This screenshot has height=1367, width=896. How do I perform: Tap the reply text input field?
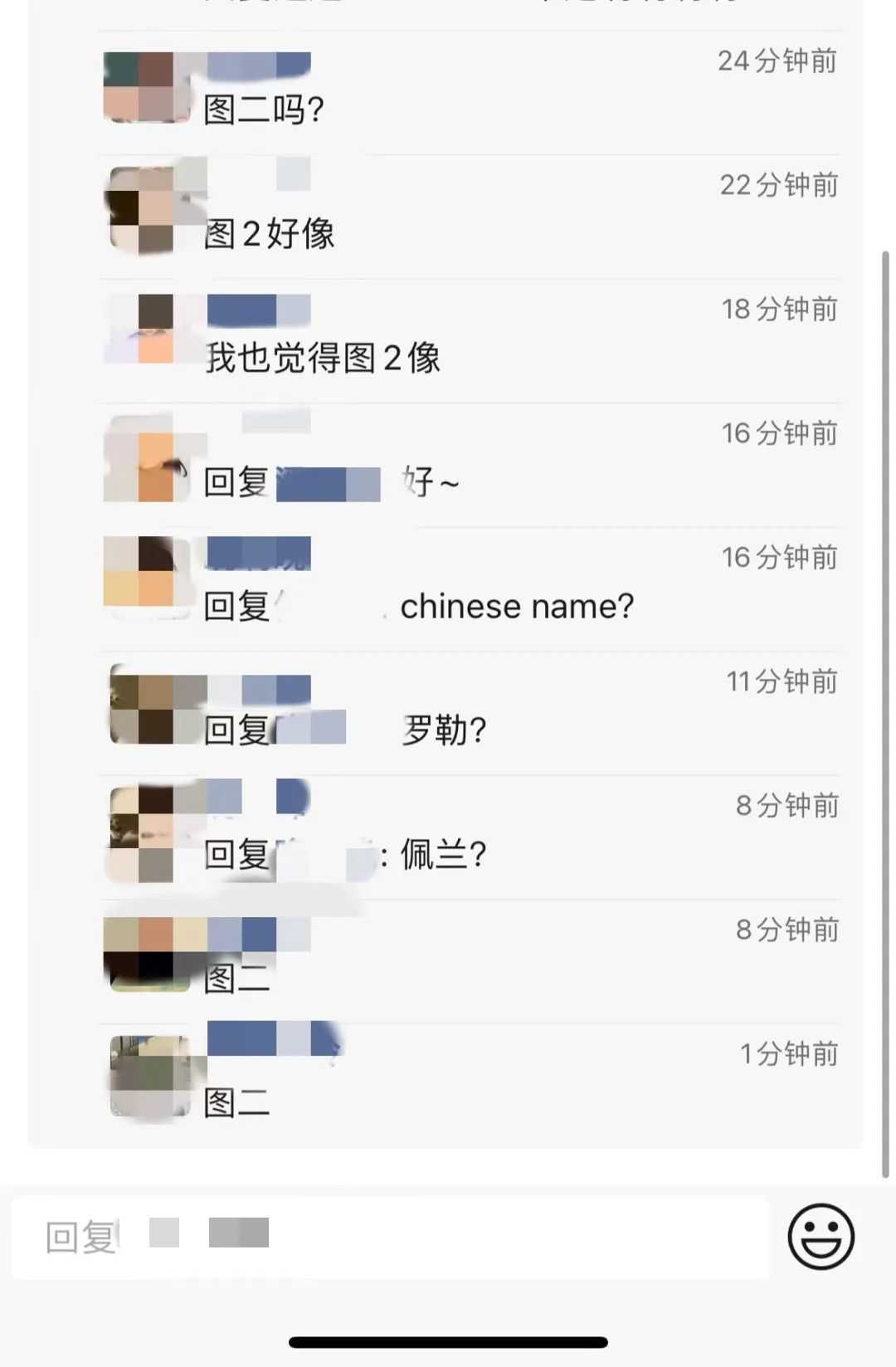pyautogui.click(x=390, y=1237)
